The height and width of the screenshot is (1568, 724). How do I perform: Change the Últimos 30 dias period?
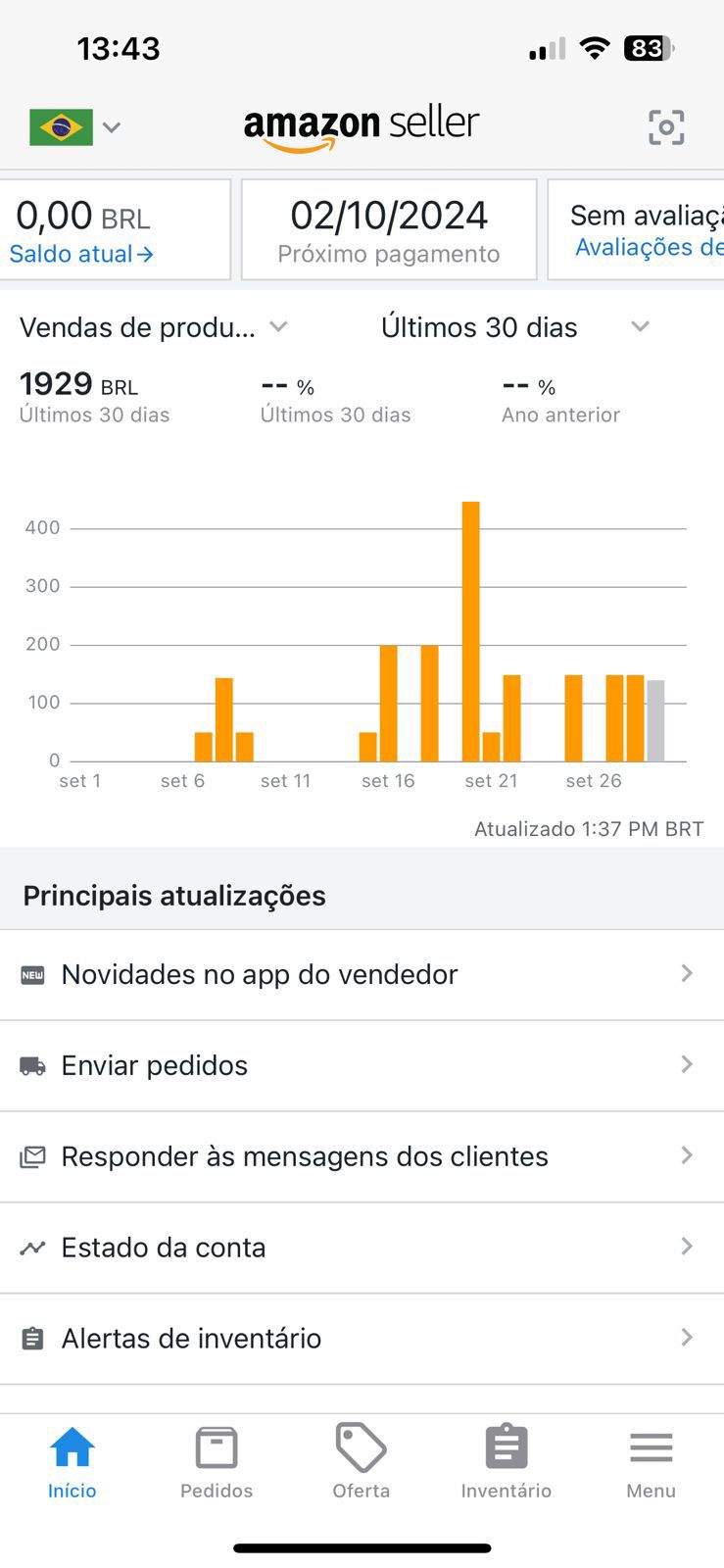coord(514,327)
